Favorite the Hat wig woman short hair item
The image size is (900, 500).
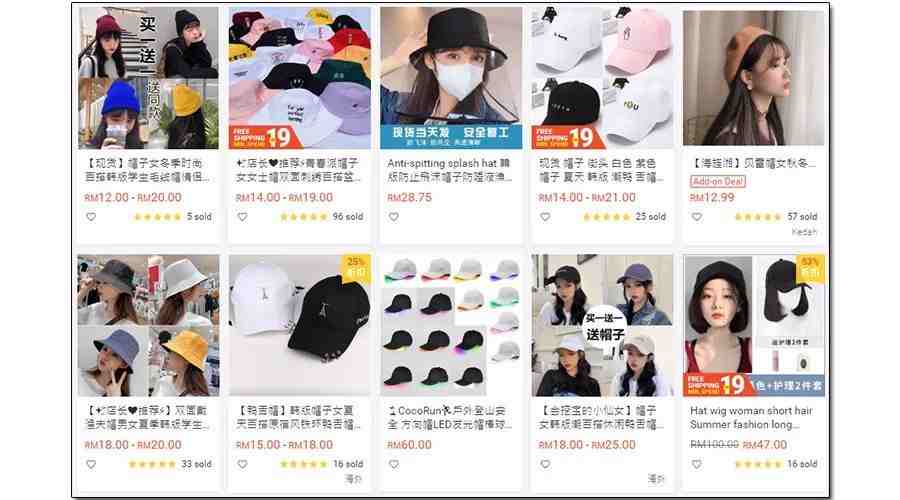696,464
